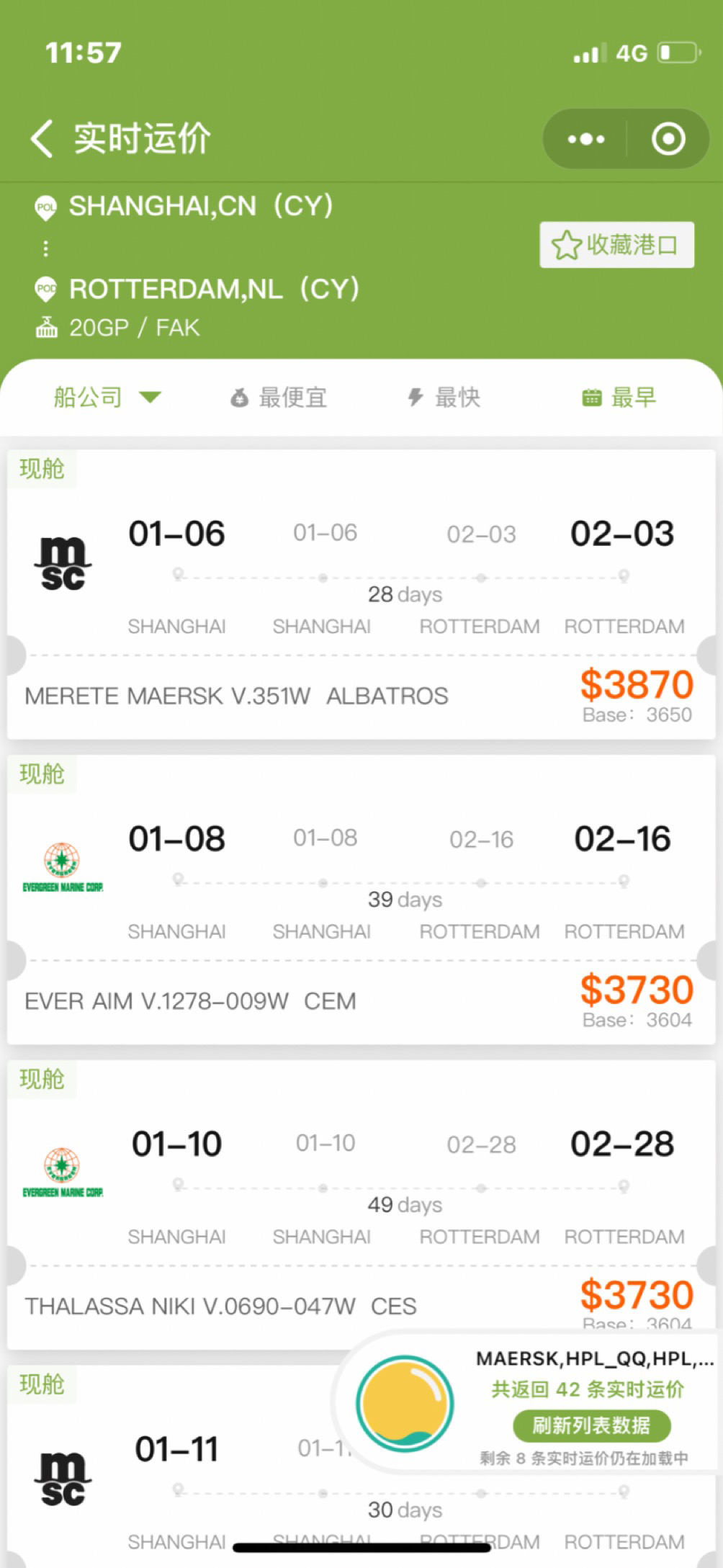Expand the 船公司 carrier filter
The width and height of the screenshot is (723, 1568).
coord(107,397)
